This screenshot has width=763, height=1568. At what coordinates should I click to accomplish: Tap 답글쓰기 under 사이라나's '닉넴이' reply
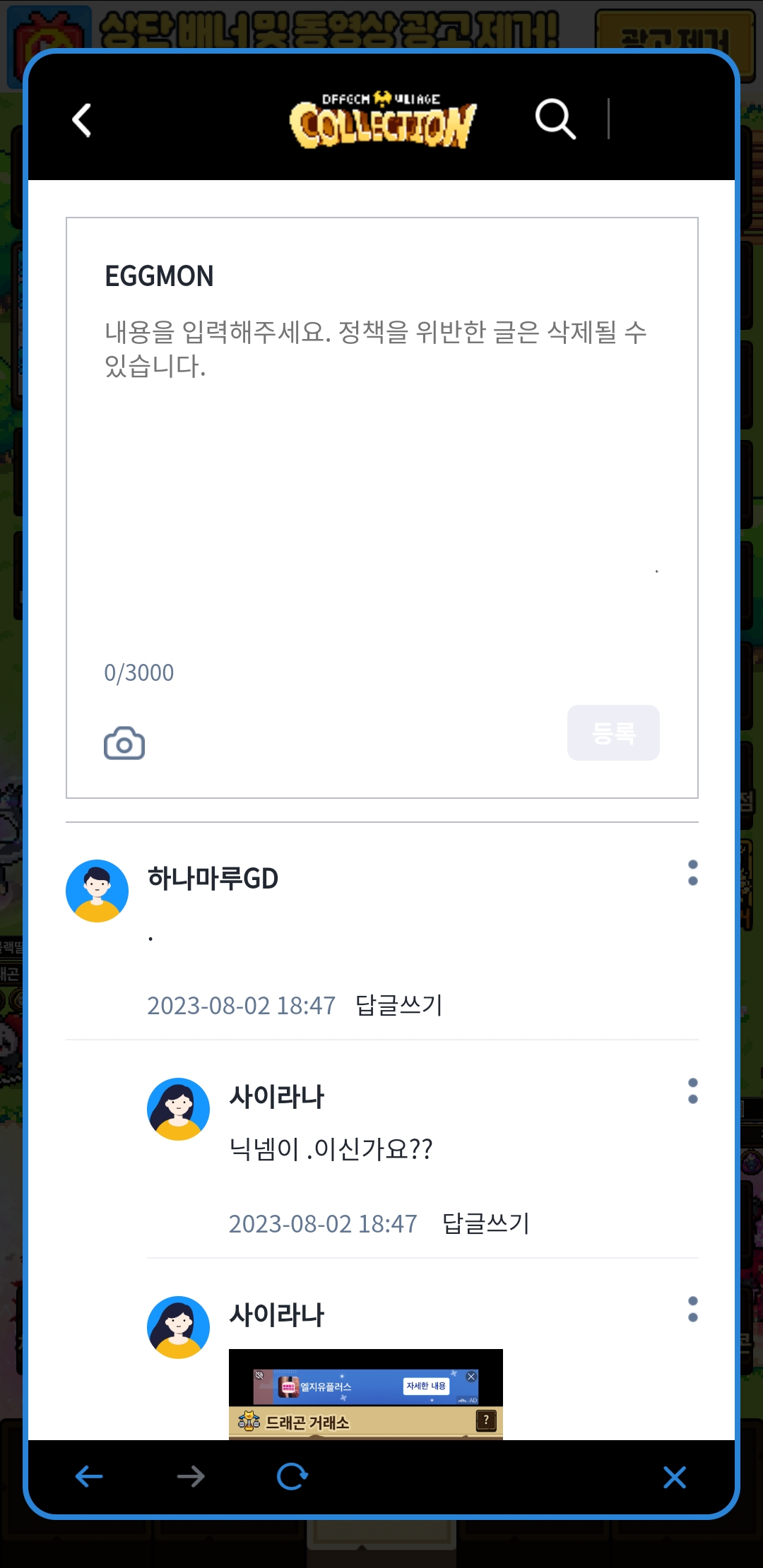(486, 1223)
